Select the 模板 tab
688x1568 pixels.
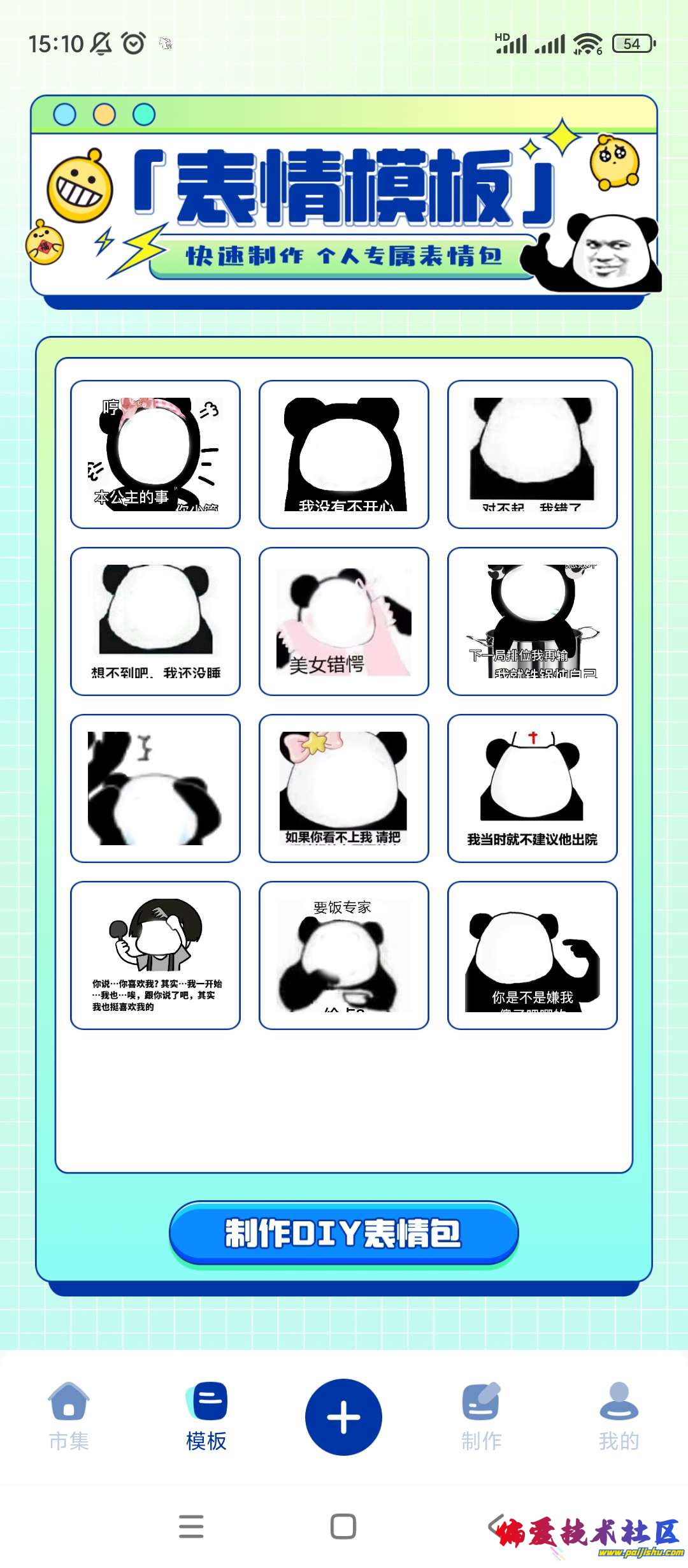tap(206, 1416)
